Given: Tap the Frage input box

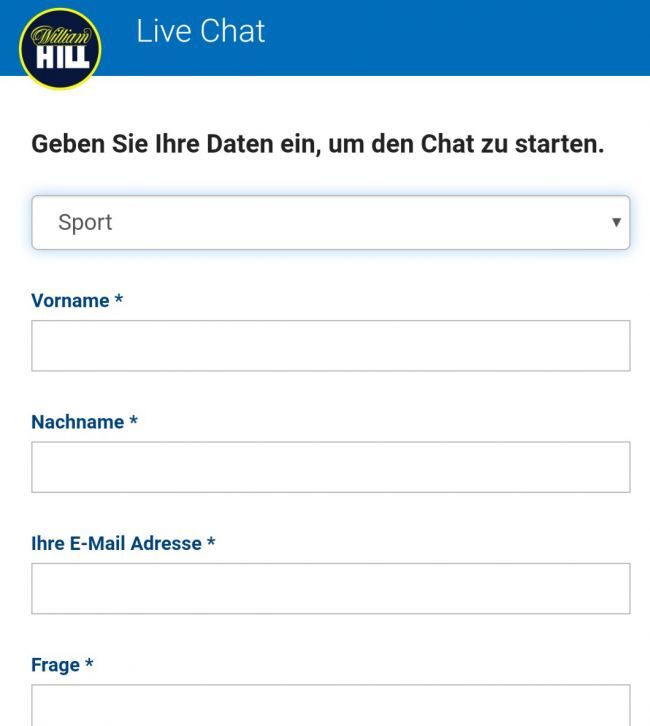Looking at the screenshot, I should click(x=330, y=706).
